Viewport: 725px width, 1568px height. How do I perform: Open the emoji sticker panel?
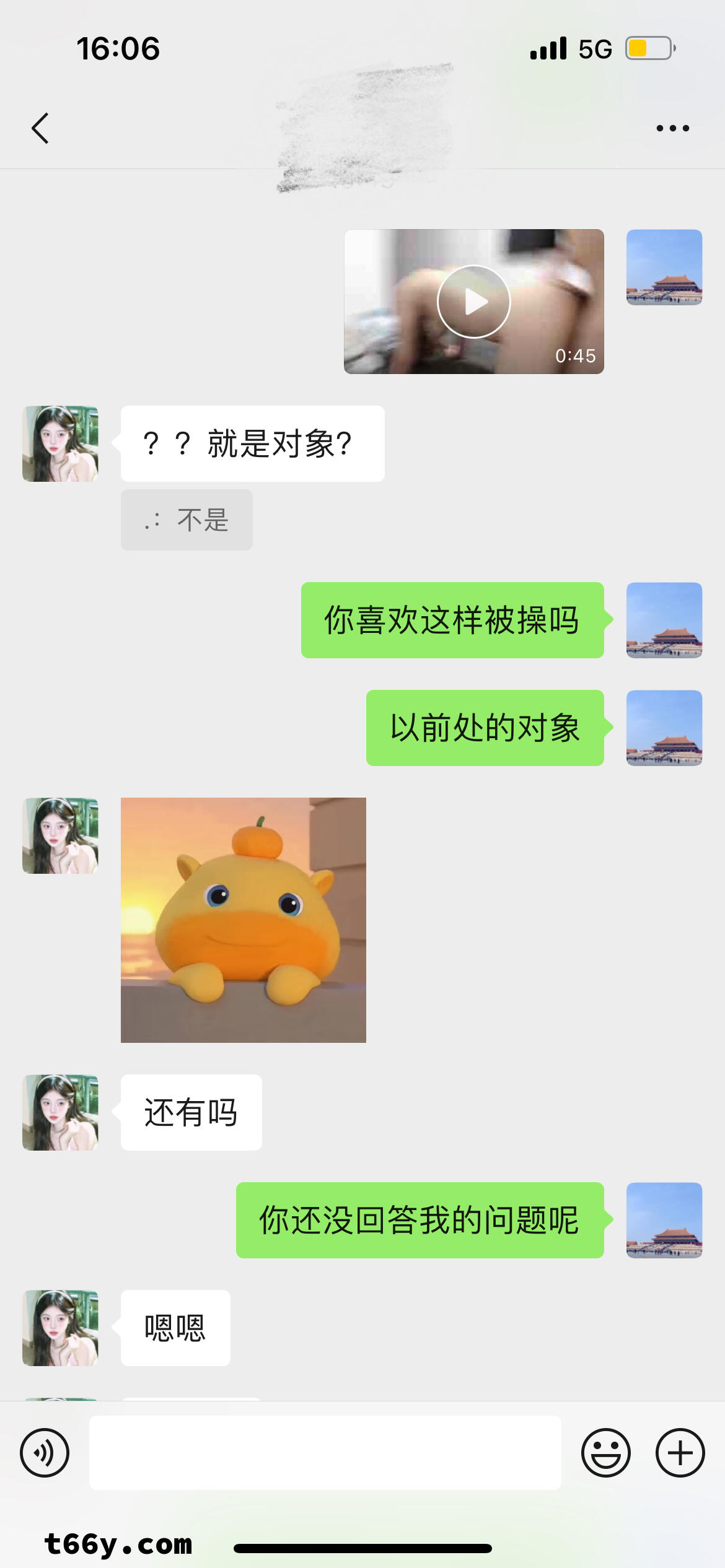605,1452
